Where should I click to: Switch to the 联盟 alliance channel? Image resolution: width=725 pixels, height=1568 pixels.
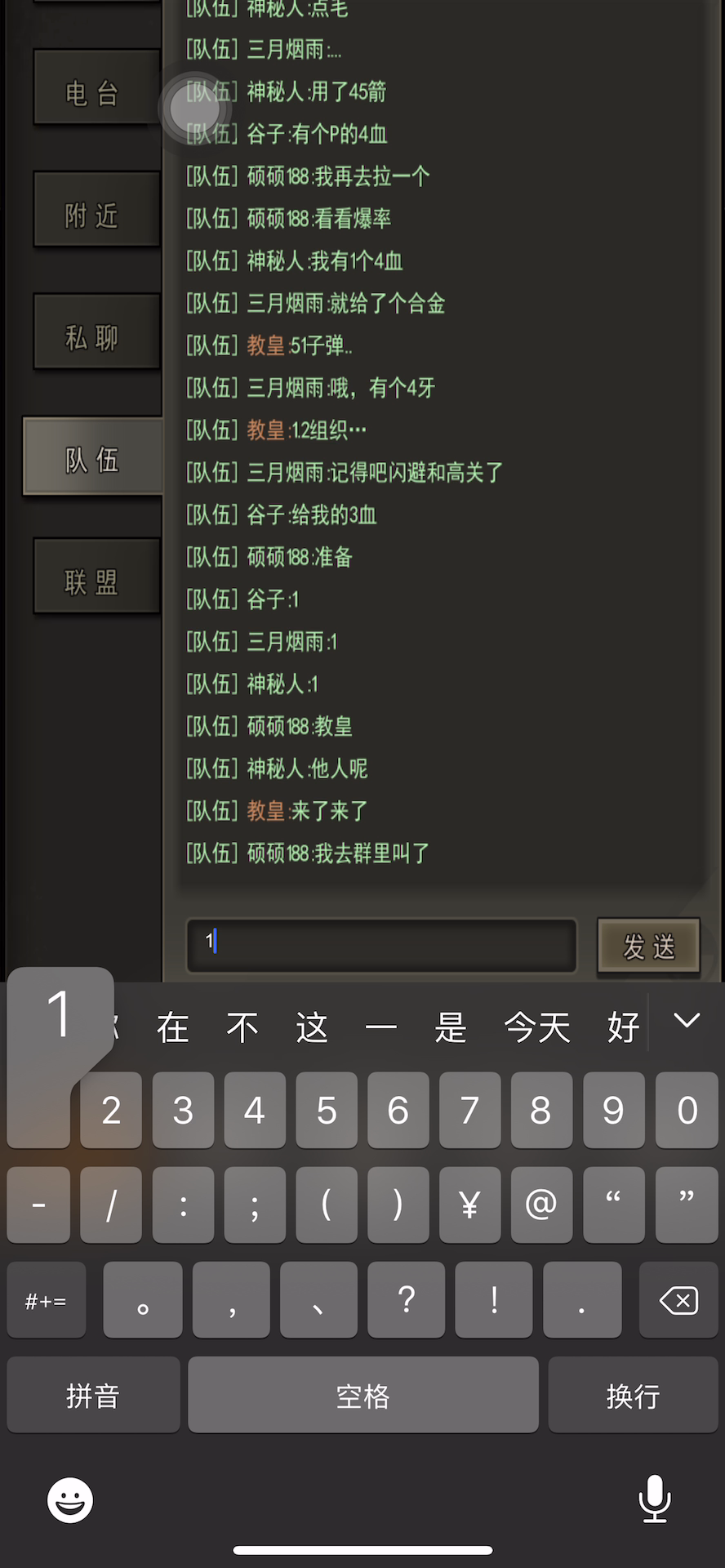coord(96,576)
